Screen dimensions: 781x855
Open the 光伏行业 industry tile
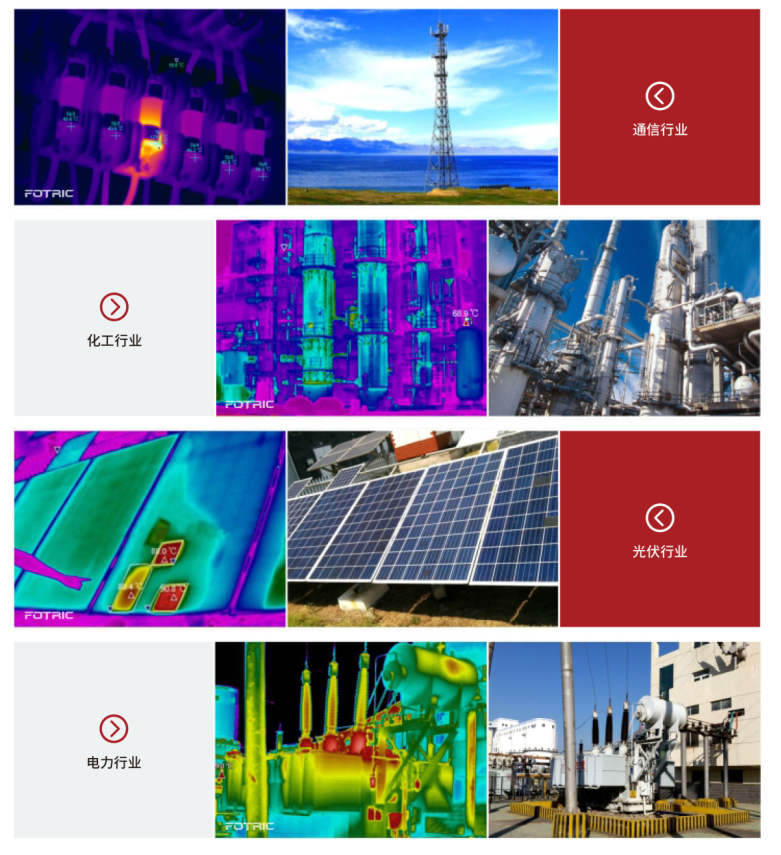[660, 530]
